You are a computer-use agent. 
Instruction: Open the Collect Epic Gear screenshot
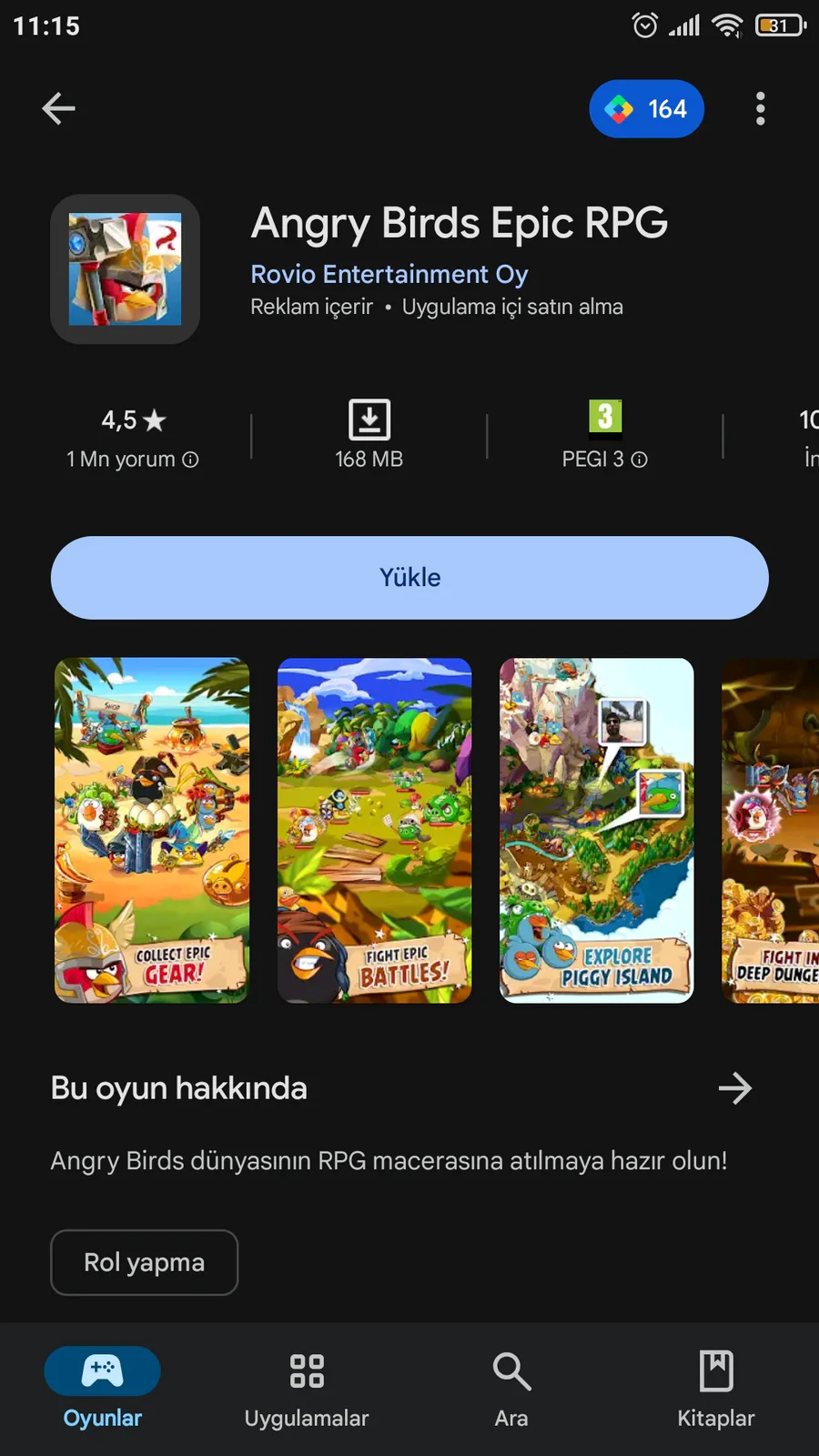coord(152,830)
